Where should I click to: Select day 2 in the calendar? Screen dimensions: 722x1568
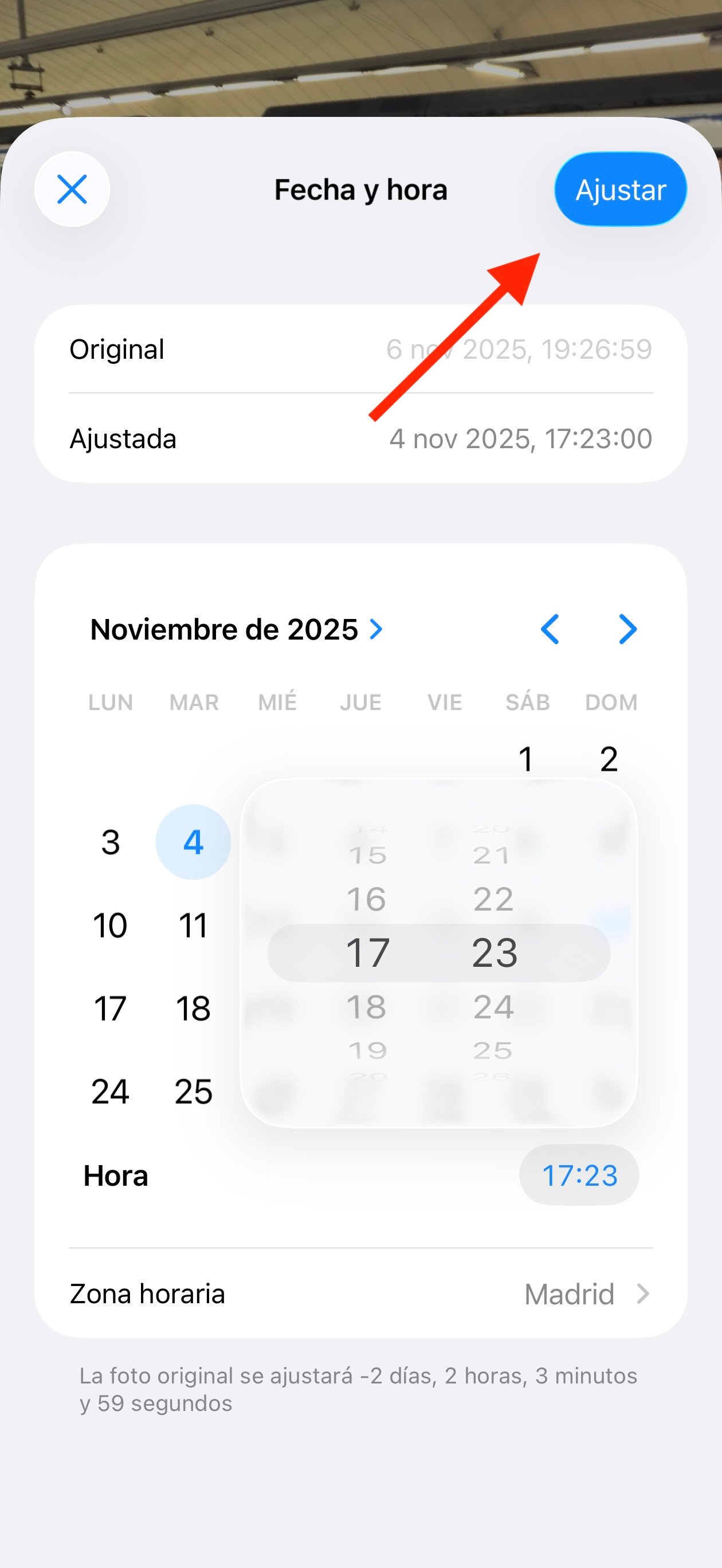609,759
